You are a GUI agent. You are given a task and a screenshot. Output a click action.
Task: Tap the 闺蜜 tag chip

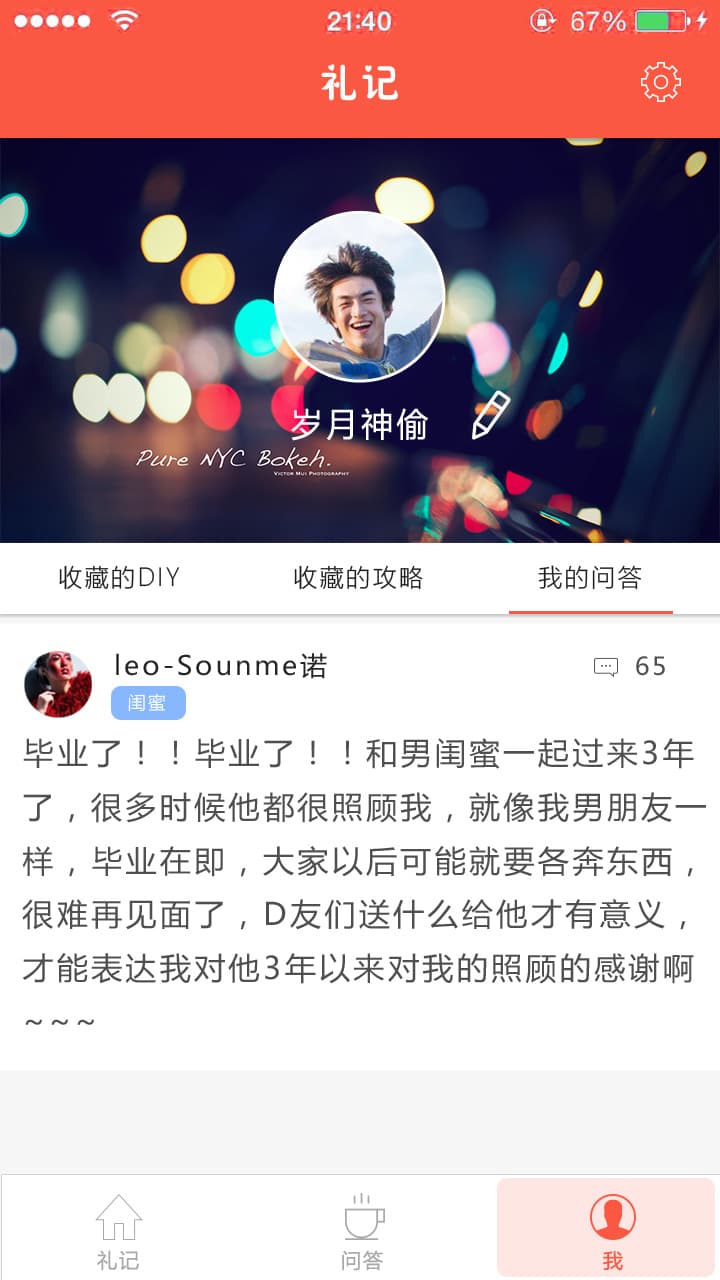148,703
